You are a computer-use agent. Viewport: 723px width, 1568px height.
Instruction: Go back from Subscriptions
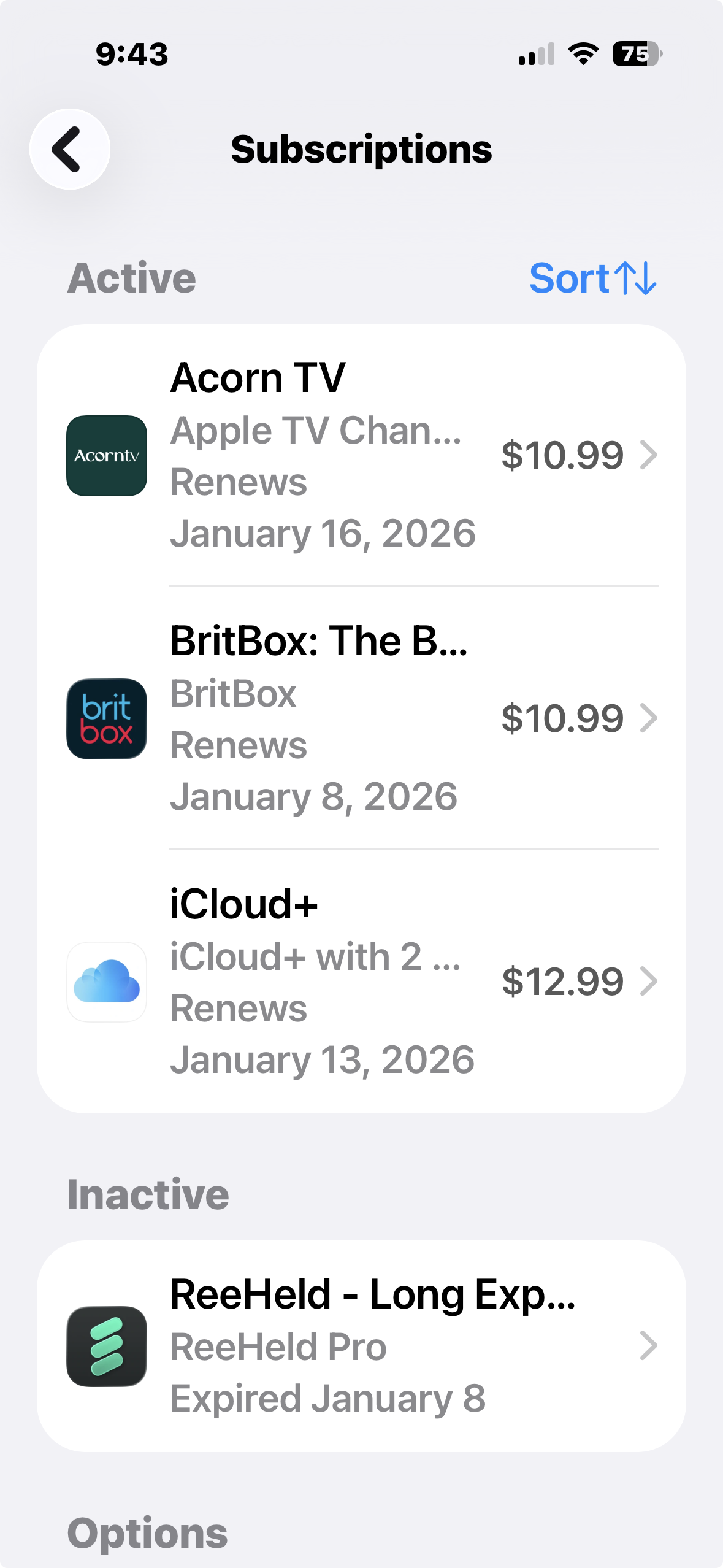click(x=70, y=149)
